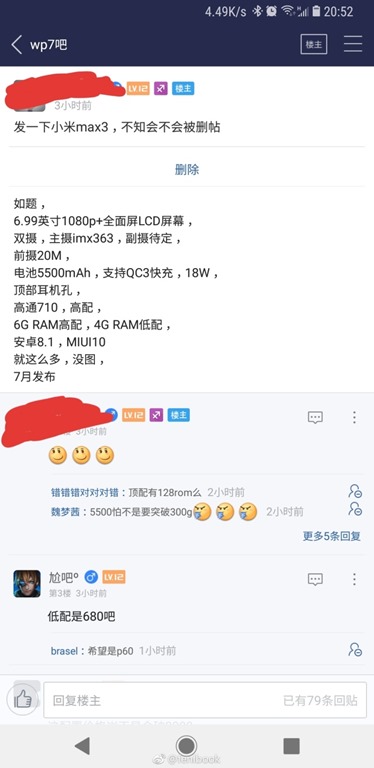Open recent apps from navigation bar
The image size is (374, 768).
tap(291, 746)
